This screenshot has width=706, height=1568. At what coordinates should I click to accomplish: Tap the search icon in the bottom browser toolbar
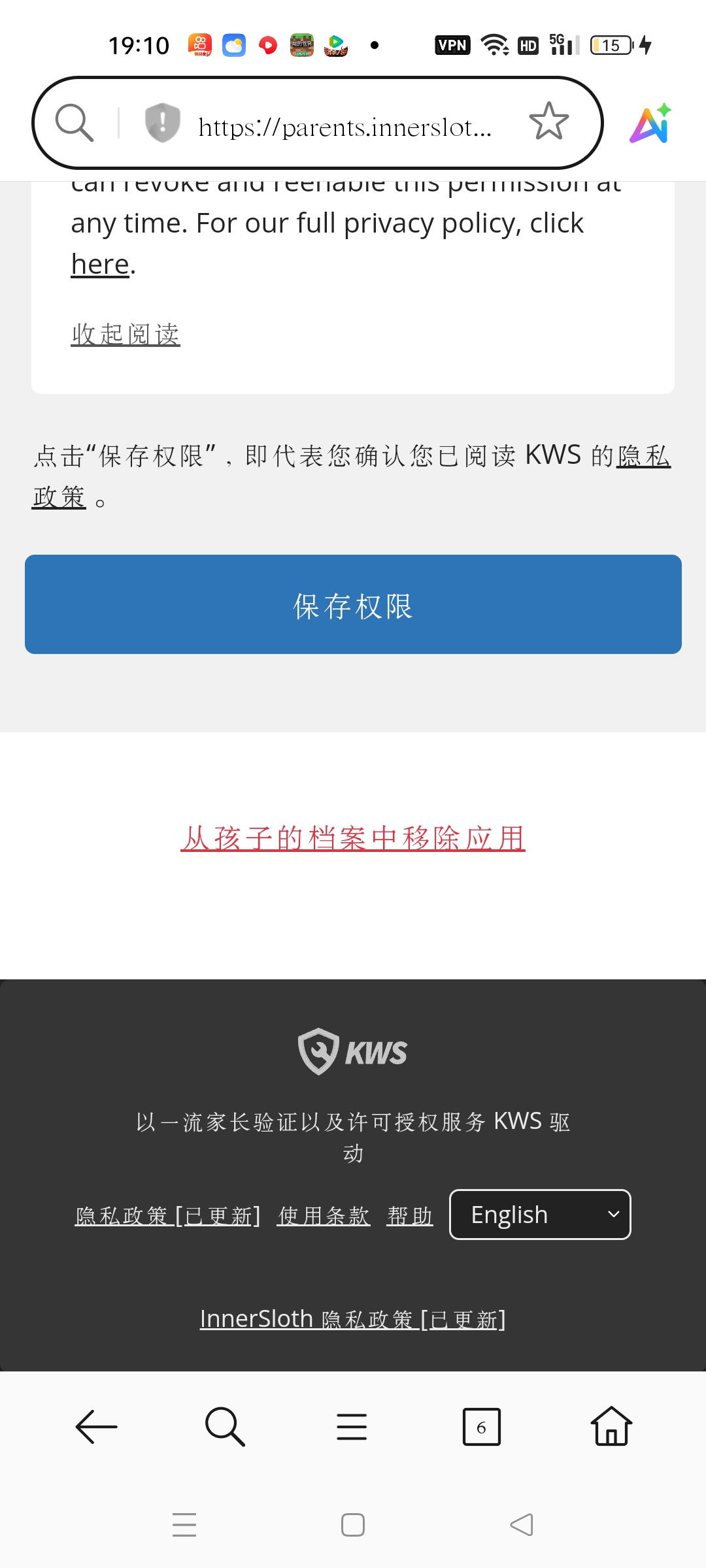224,1427
